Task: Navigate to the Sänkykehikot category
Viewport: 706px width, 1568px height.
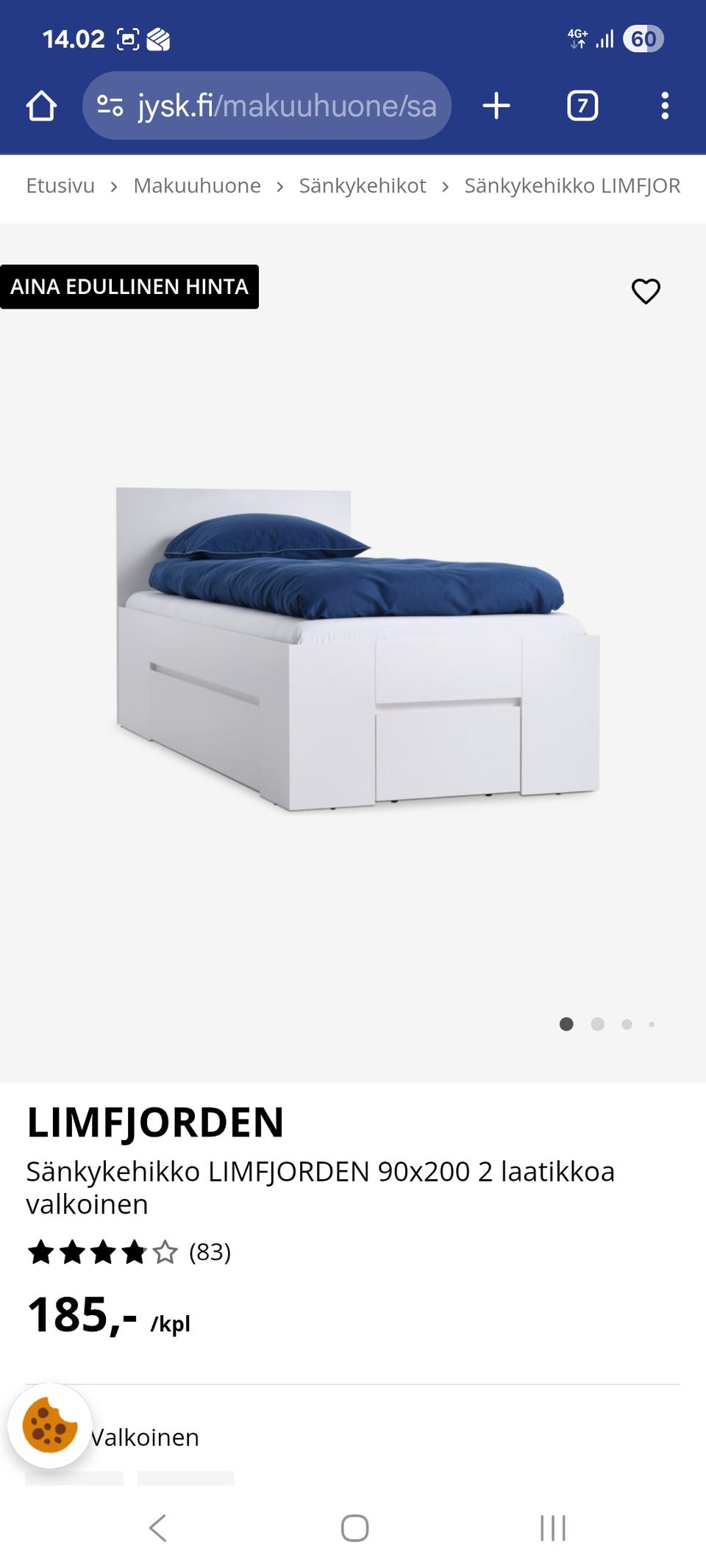Action: pos(363,186)
